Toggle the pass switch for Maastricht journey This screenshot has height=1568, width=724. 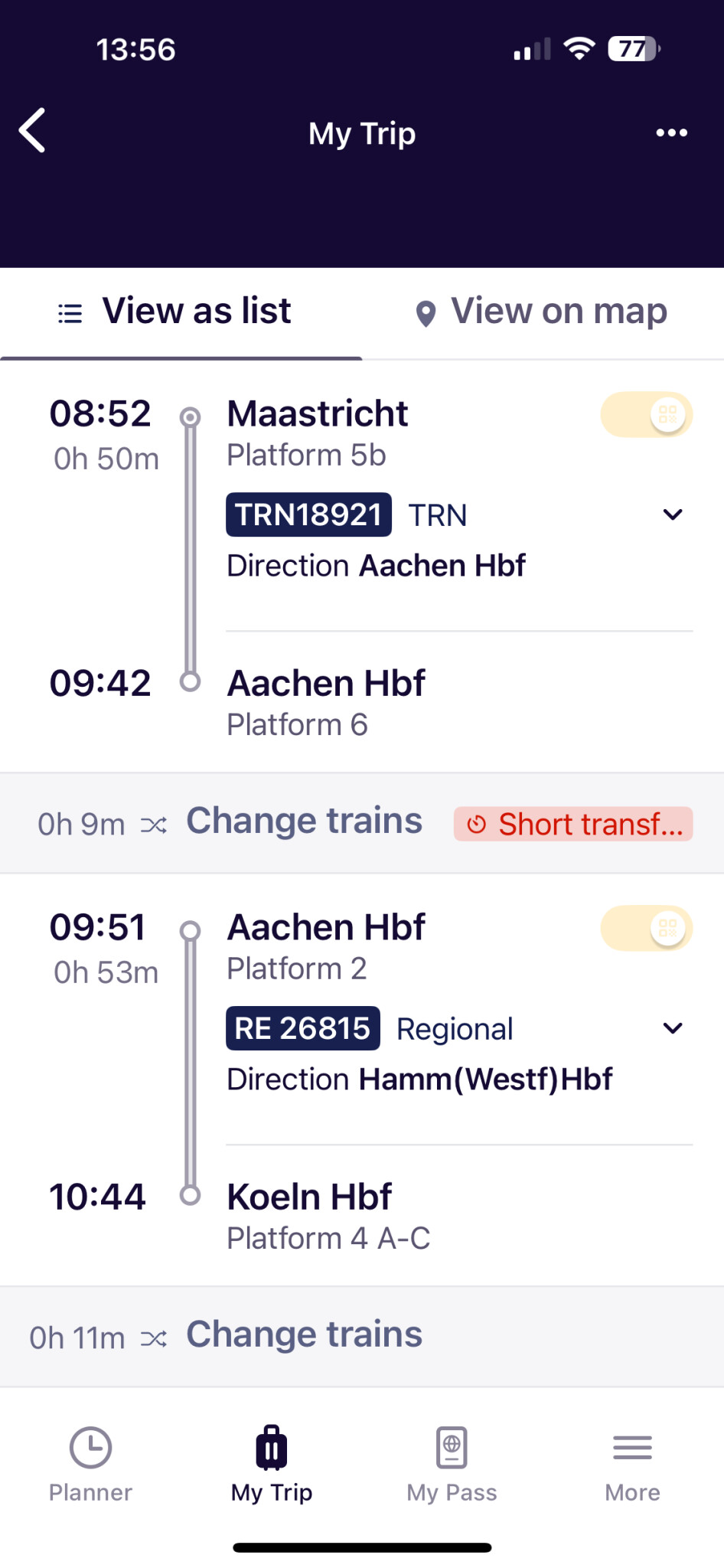(x=647, y=415)
